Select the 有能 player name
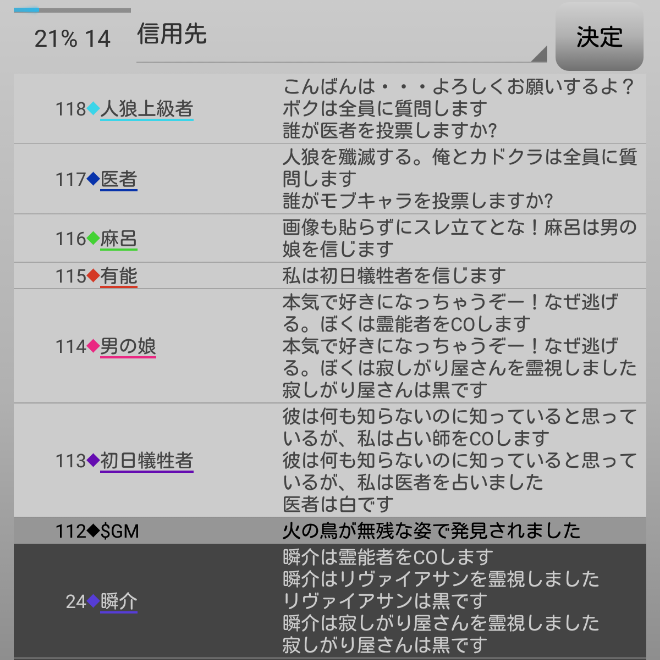Screen dimensions: 660x660 point(118,276)
